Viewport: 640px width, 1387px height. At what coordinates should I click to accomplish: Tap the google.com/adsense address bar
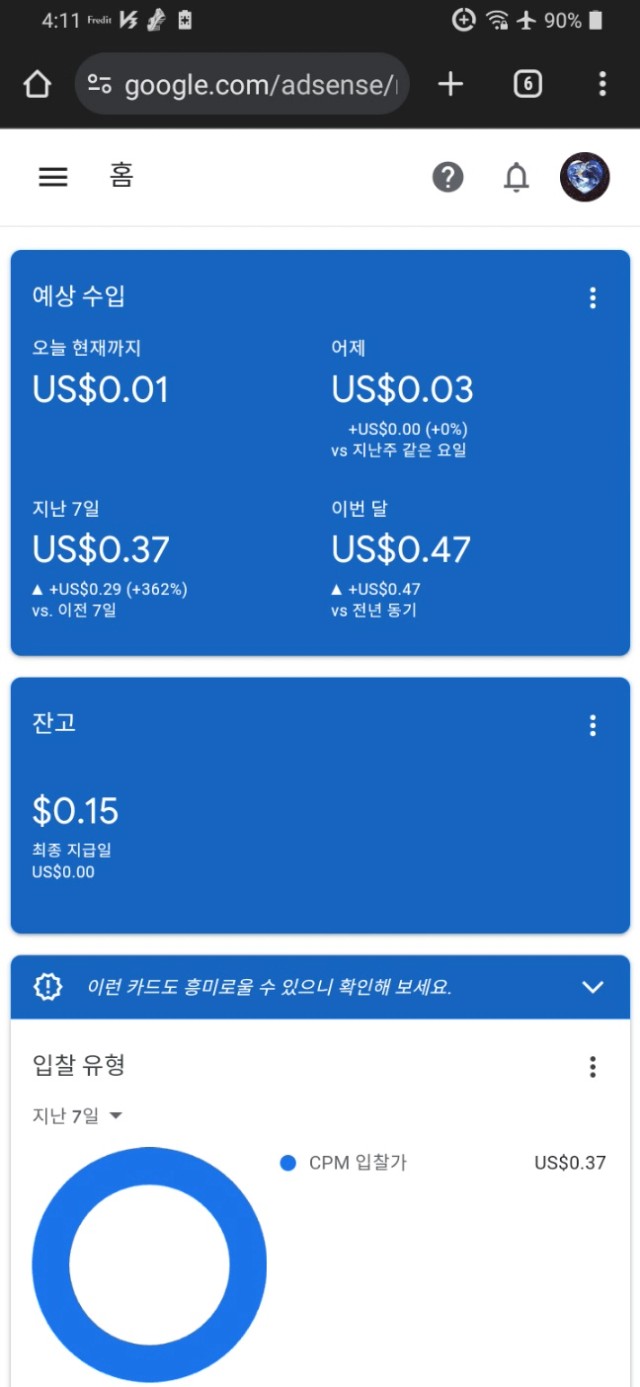point(242,84)
